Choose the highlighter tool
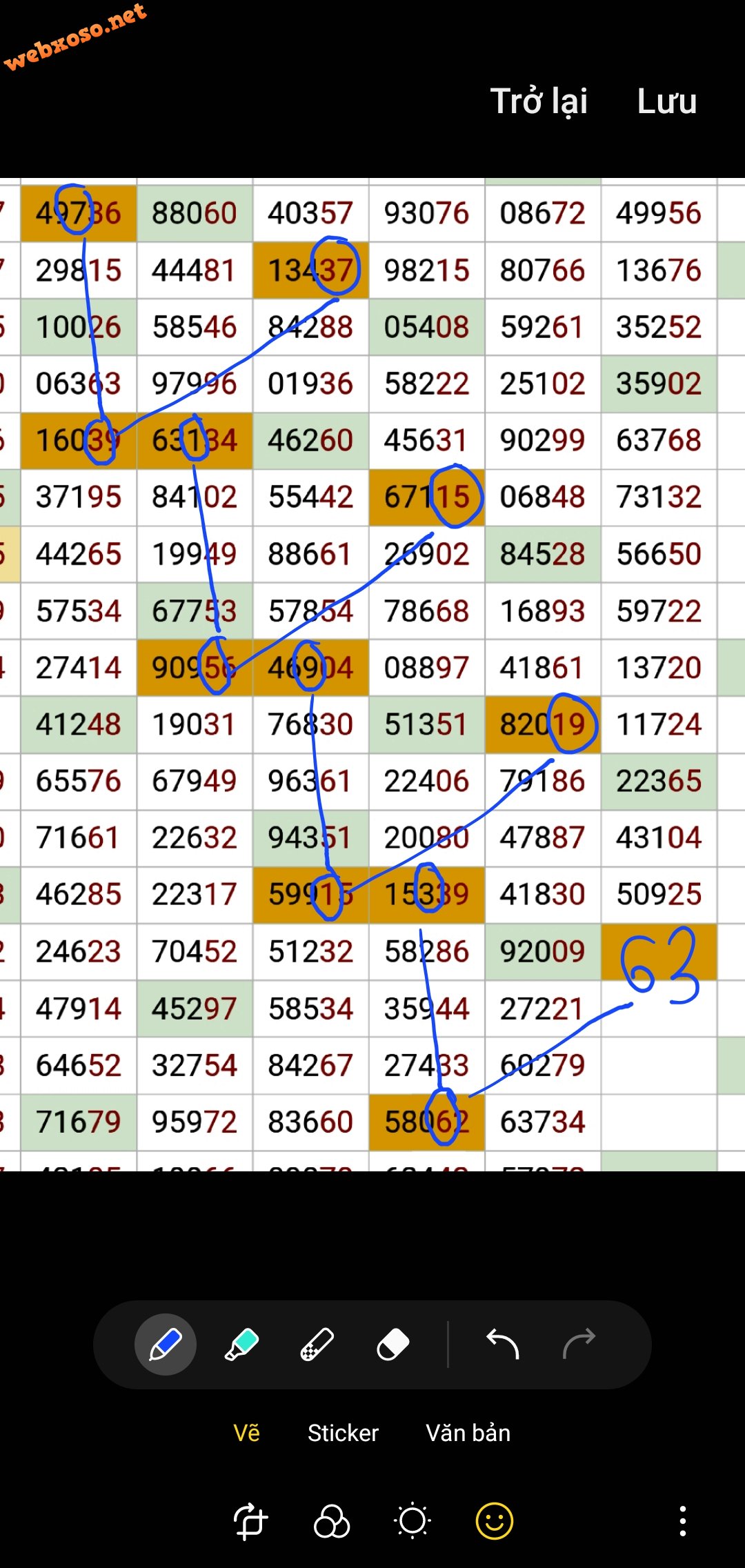 (x=241, y=1344)
